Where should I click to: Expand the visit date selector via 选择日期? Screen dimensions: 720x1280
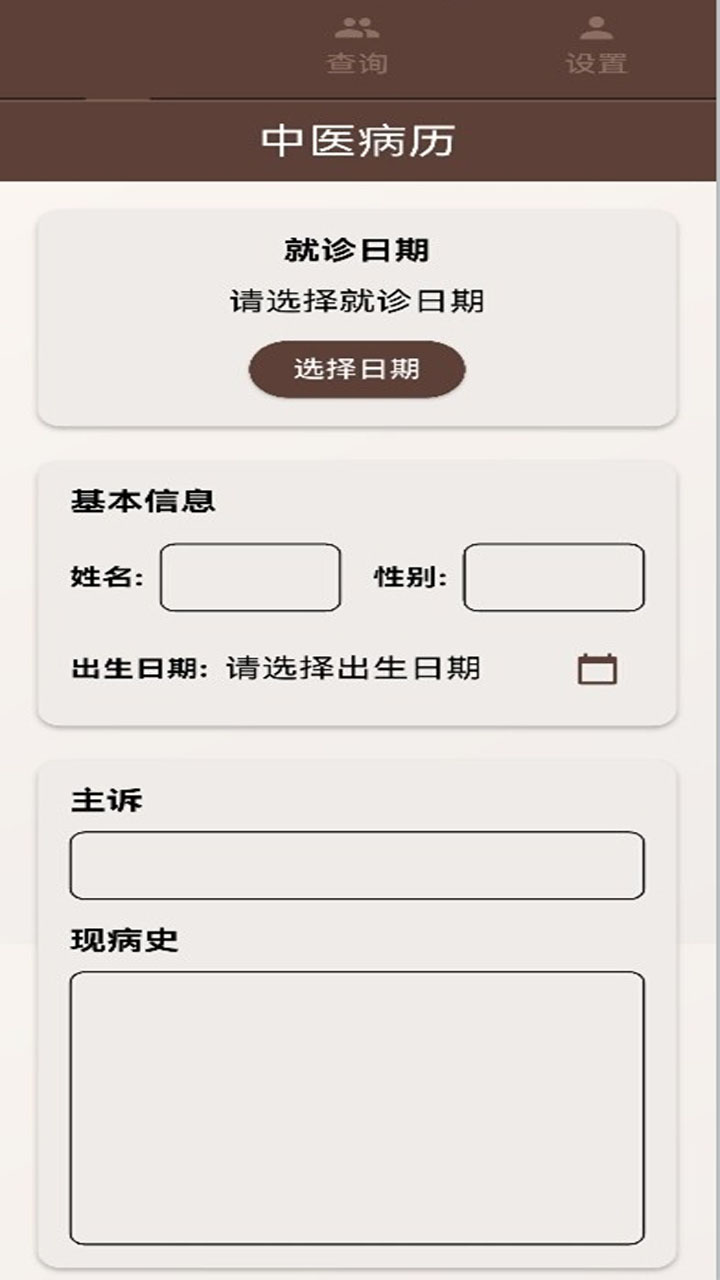tap(357, 369)
